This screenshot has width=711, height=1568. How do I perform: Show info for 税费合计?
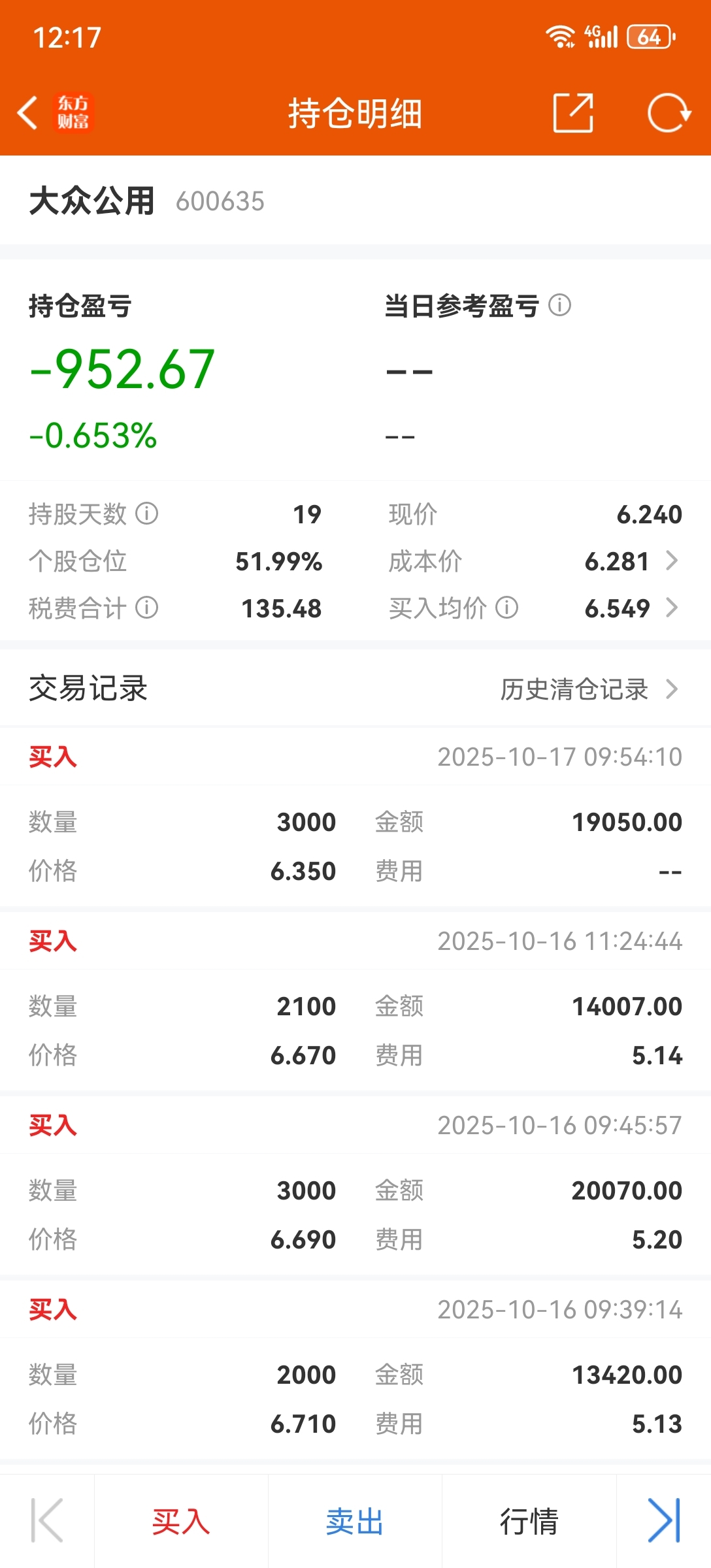(147, 608)
